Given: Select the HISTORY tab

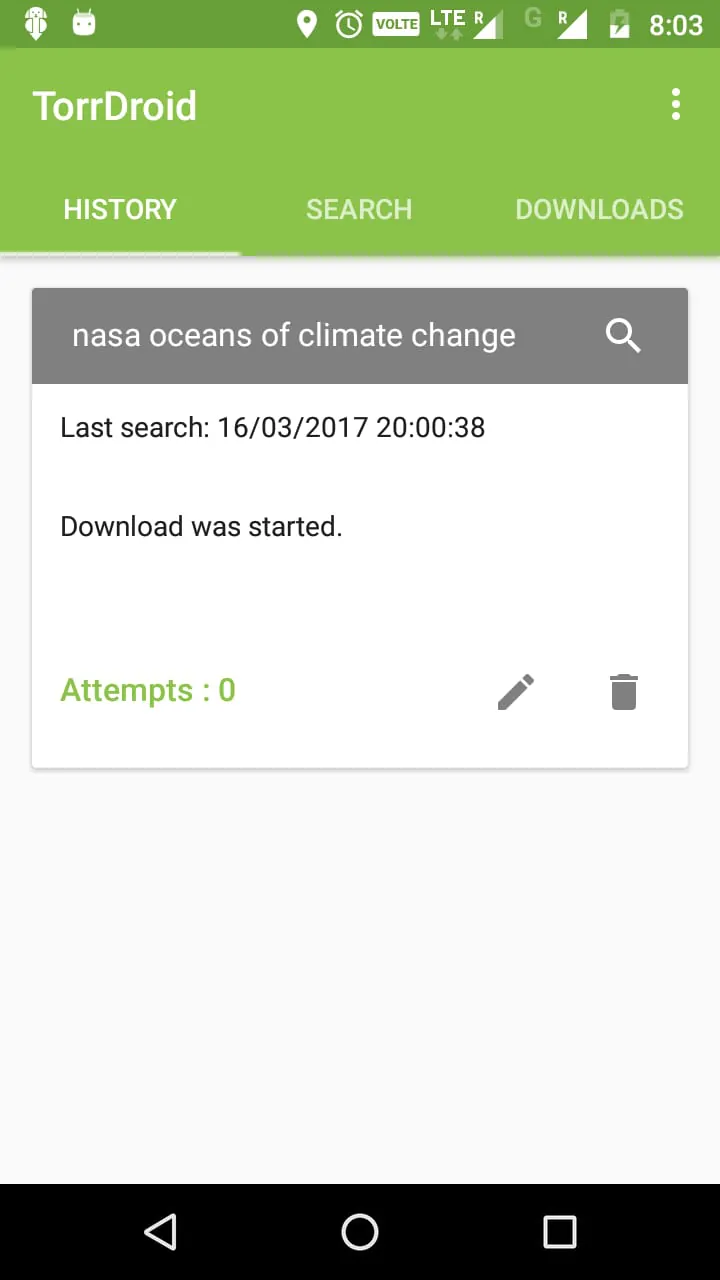Looking at the screenshot, I should click(119, 209).
